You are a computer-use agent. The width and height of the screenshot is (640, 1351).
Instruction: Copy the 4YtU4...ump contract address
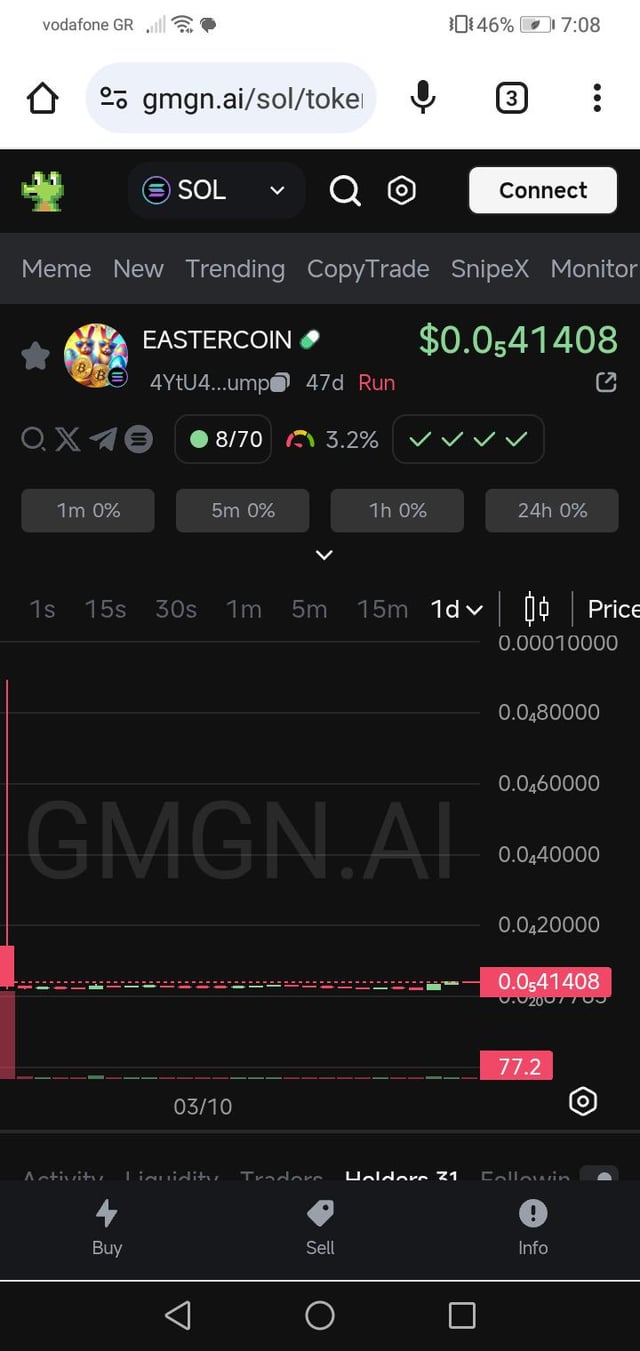pyautogui.click(x=281, y=382)
